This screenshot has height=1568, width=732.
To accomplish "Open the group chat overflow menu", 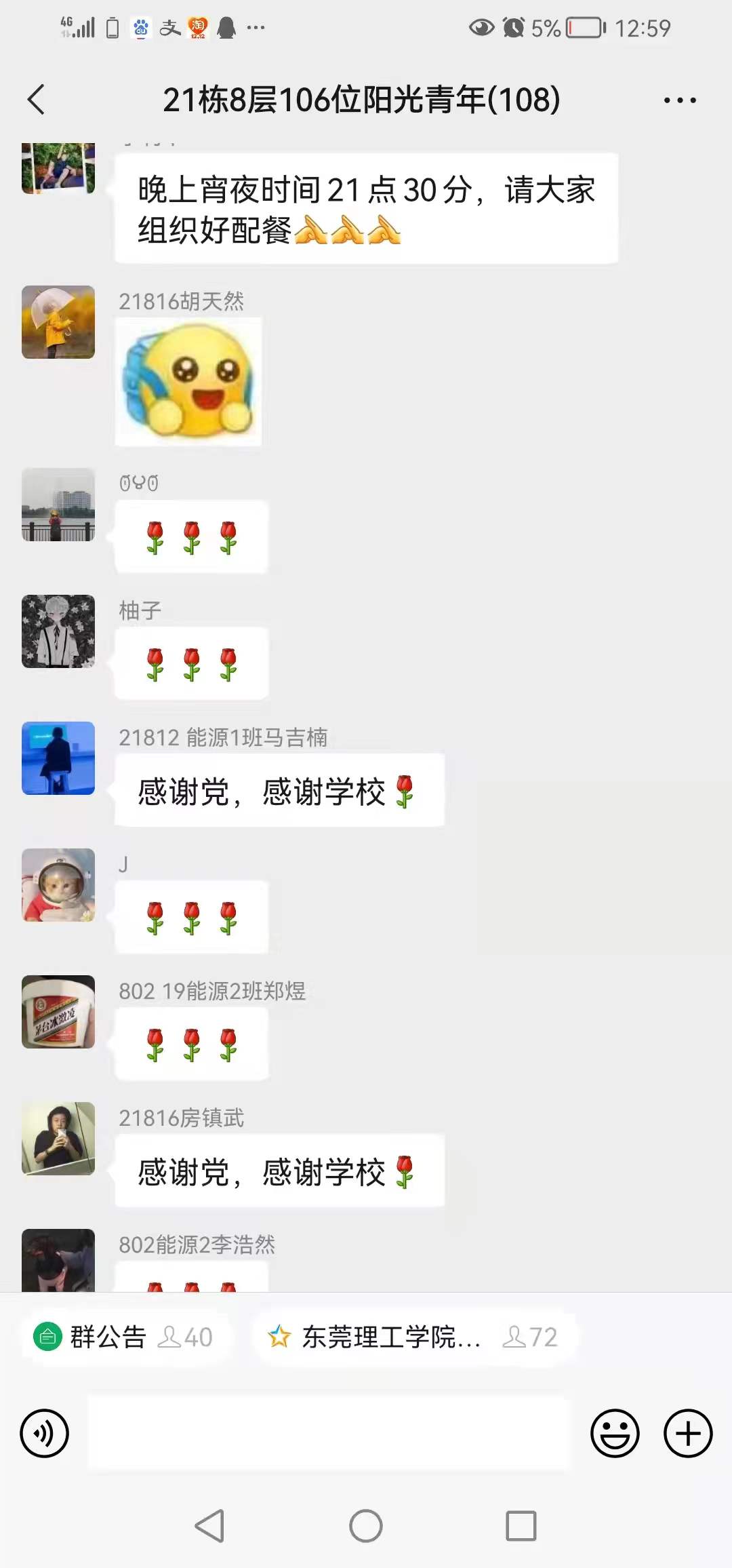I will pyautogui.click(x=679, y=100).
